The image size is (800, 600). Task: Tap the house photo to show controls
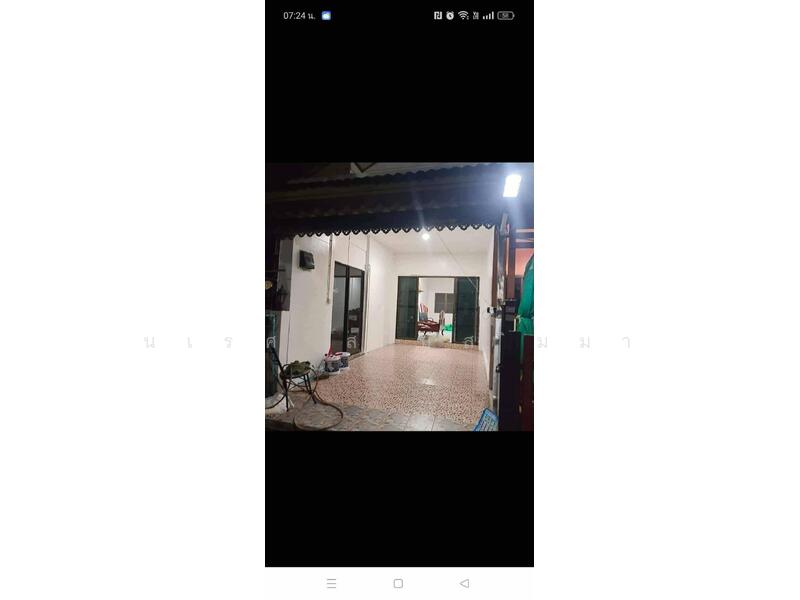click(399, 297)
